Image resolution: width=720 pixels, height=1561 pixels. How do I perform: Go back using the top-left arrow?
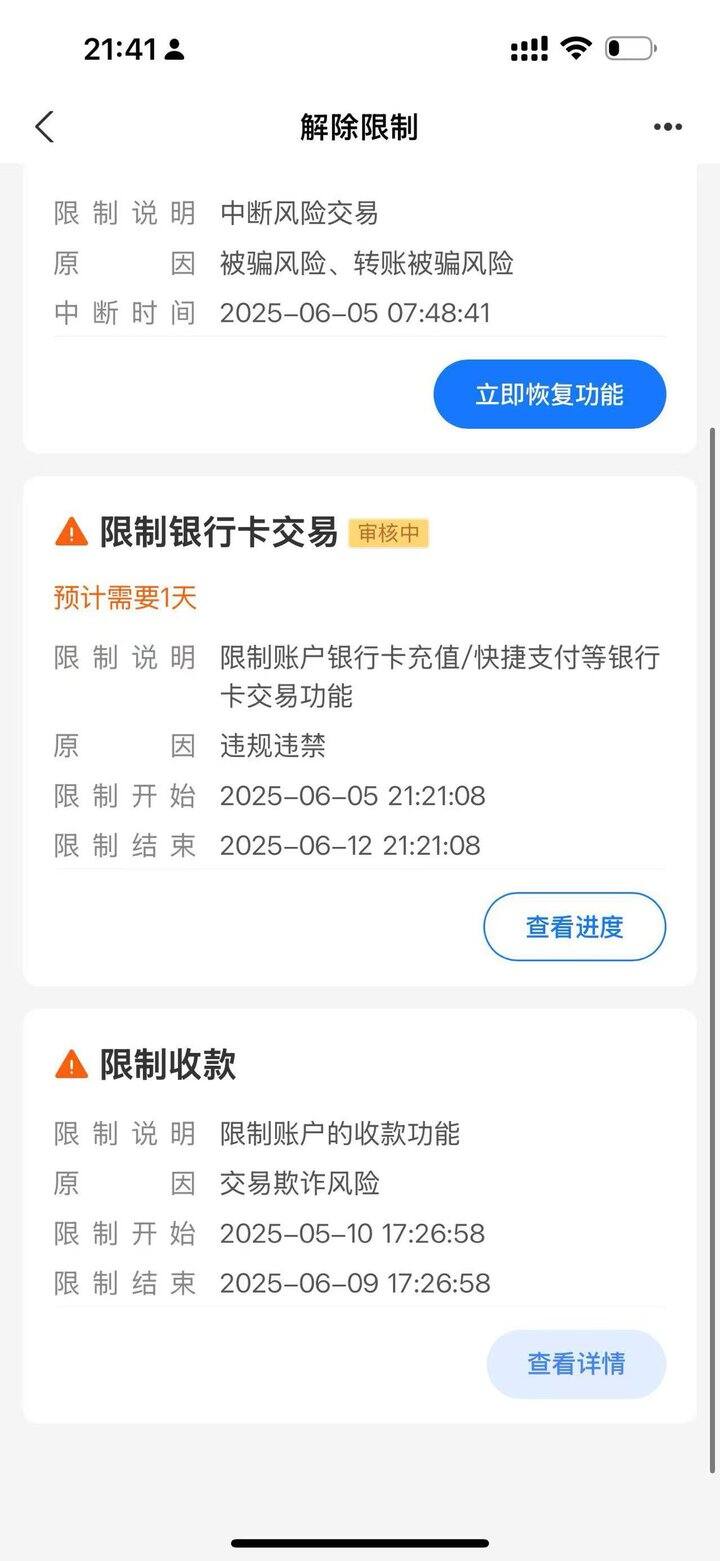click(44, 127)
